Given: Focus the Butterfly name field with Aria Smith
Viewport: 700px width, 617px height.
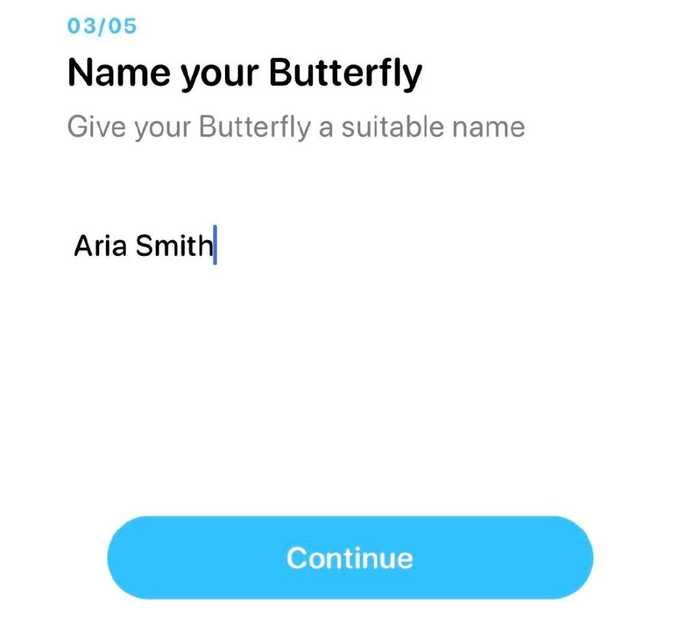Looking at the screenshot, I should [143, 245].
